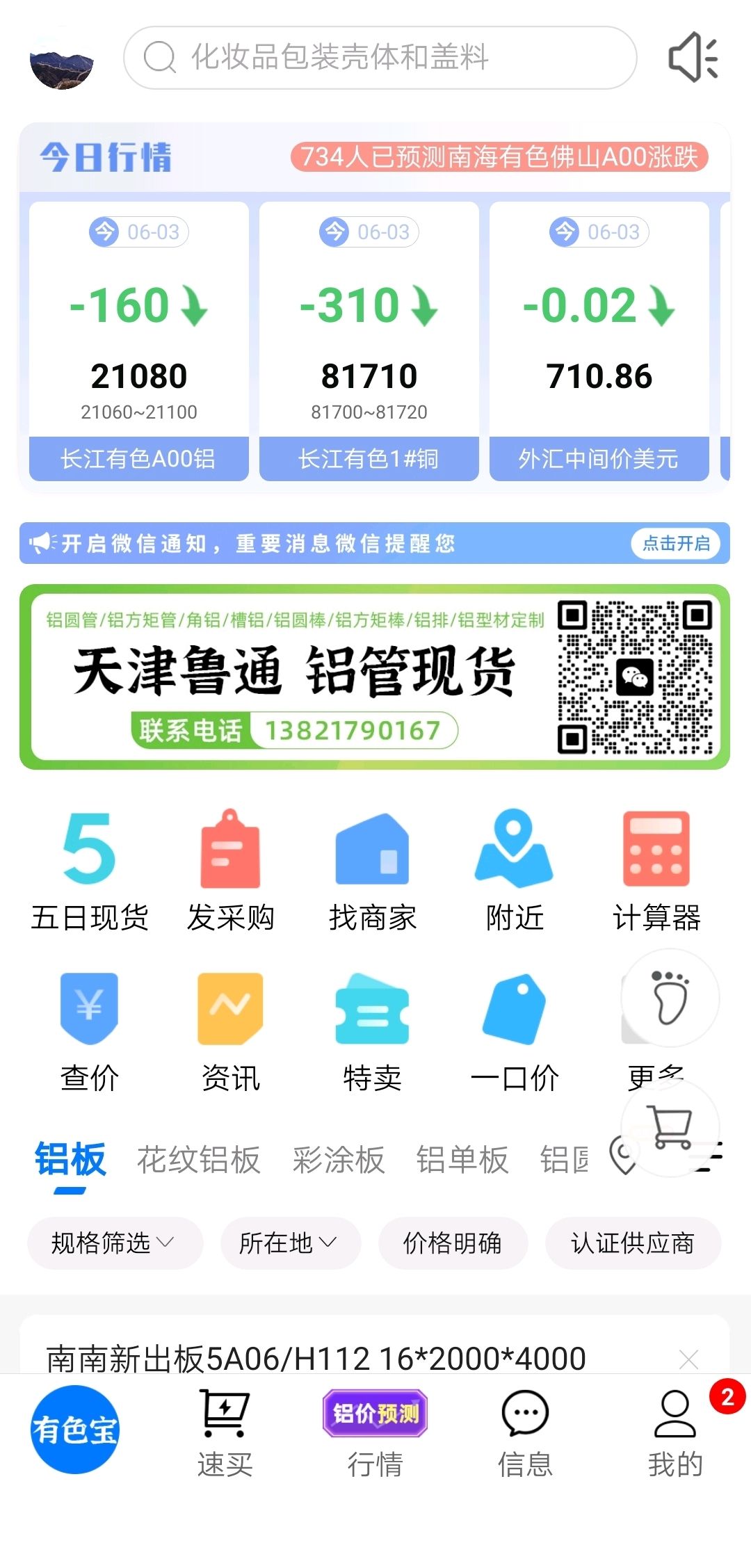751x1568 pixels.
Task: Expand the 所在地 location dropdown
Action: click(291, 1243)
